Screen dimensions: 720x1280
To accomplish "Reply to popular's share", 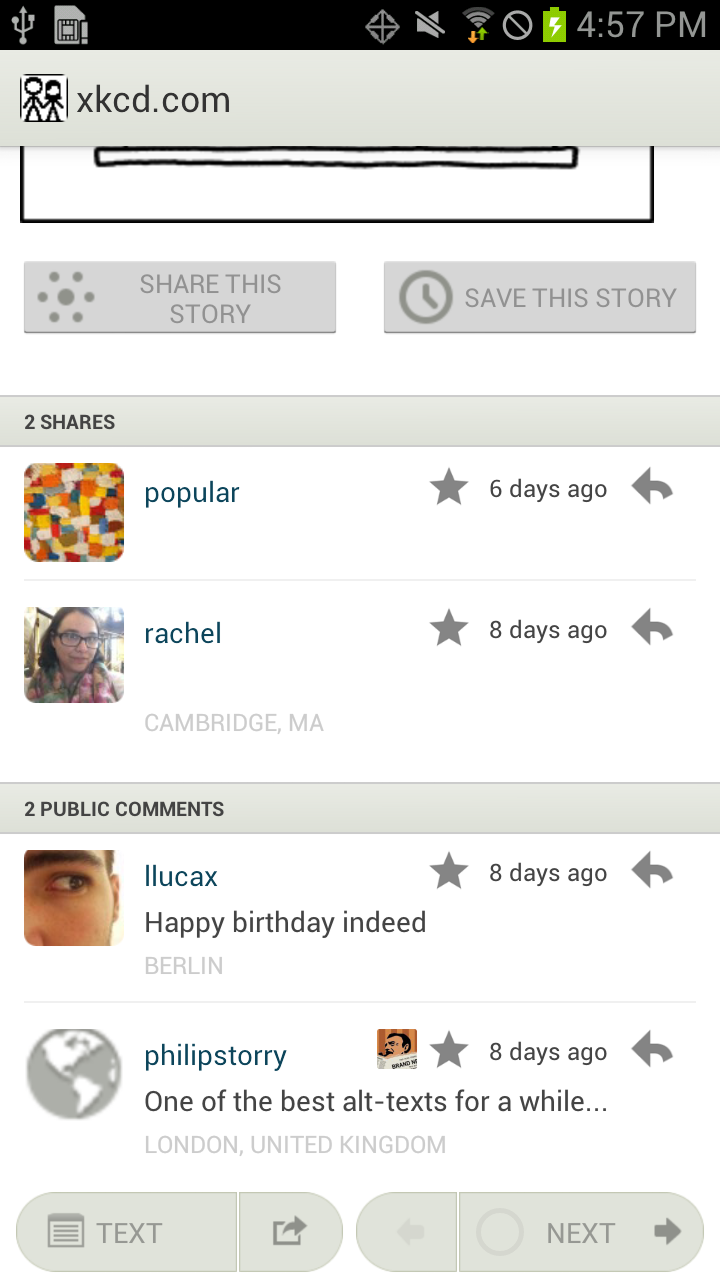I will click(x=652, y=489).
